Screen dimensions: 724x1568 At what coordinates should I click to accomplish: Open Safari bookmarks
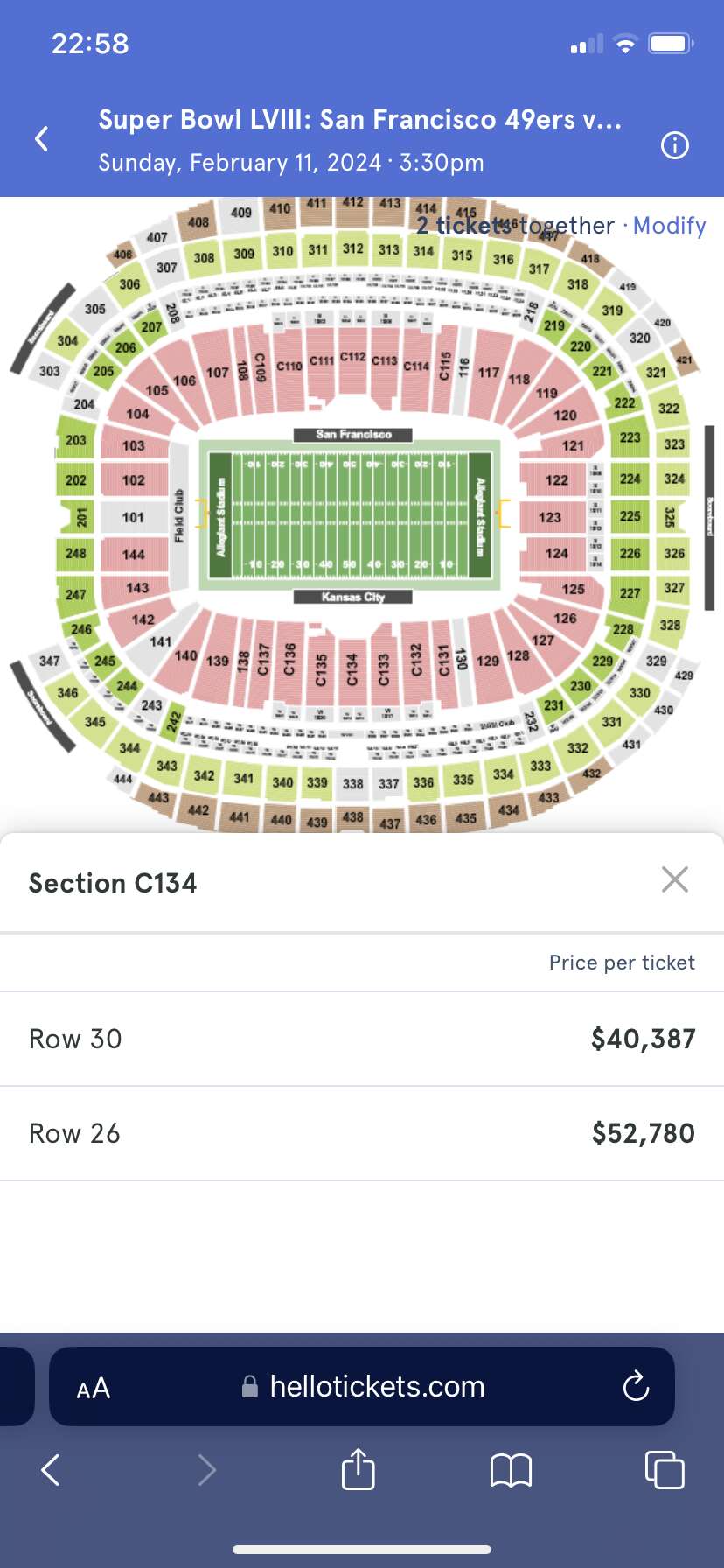[x=511, y=1470]
